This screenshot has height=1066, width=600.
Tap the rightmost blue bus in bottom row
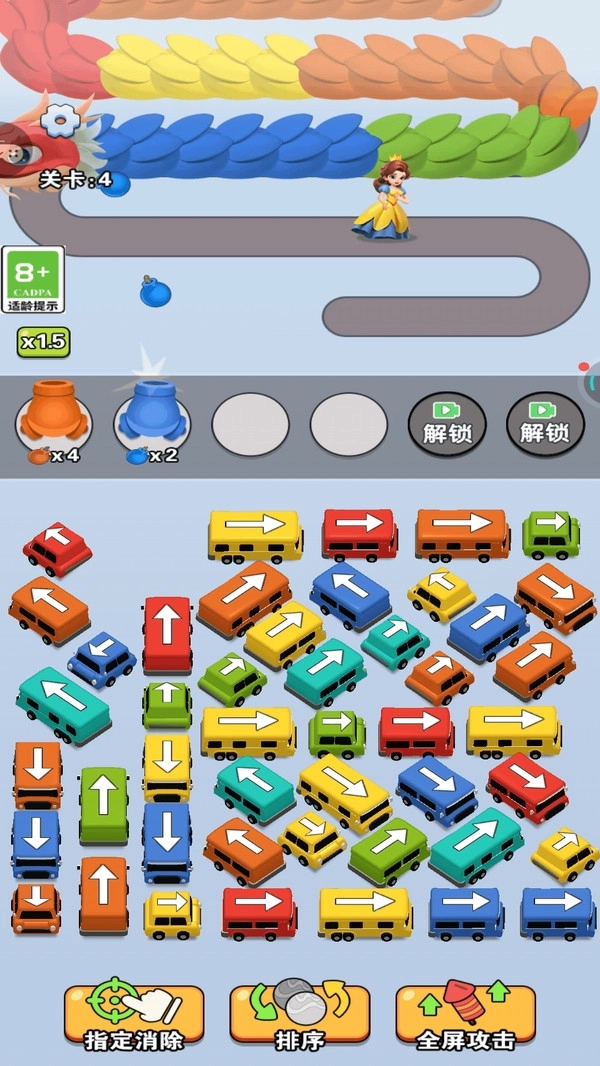click(558, 911)
